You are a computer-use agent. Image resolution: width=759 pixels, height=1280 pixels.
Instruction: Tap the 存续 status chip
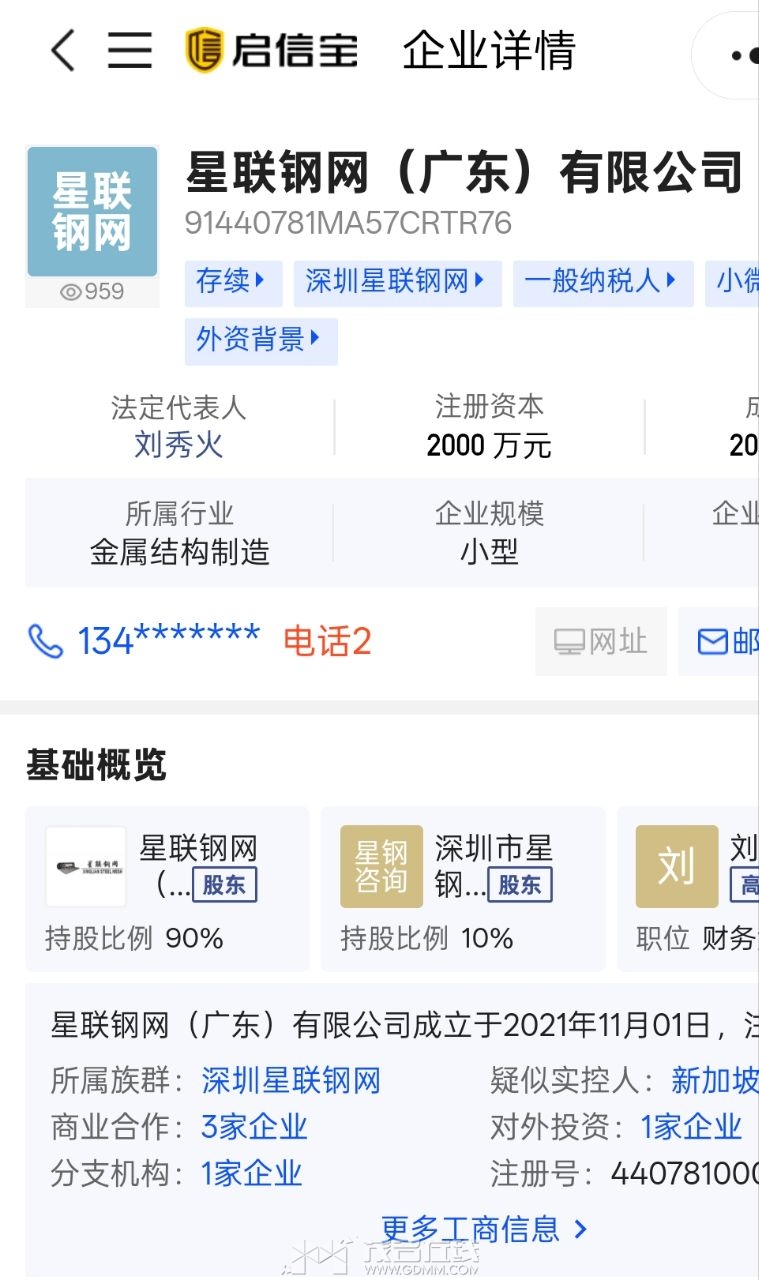(x=232, y=282)
